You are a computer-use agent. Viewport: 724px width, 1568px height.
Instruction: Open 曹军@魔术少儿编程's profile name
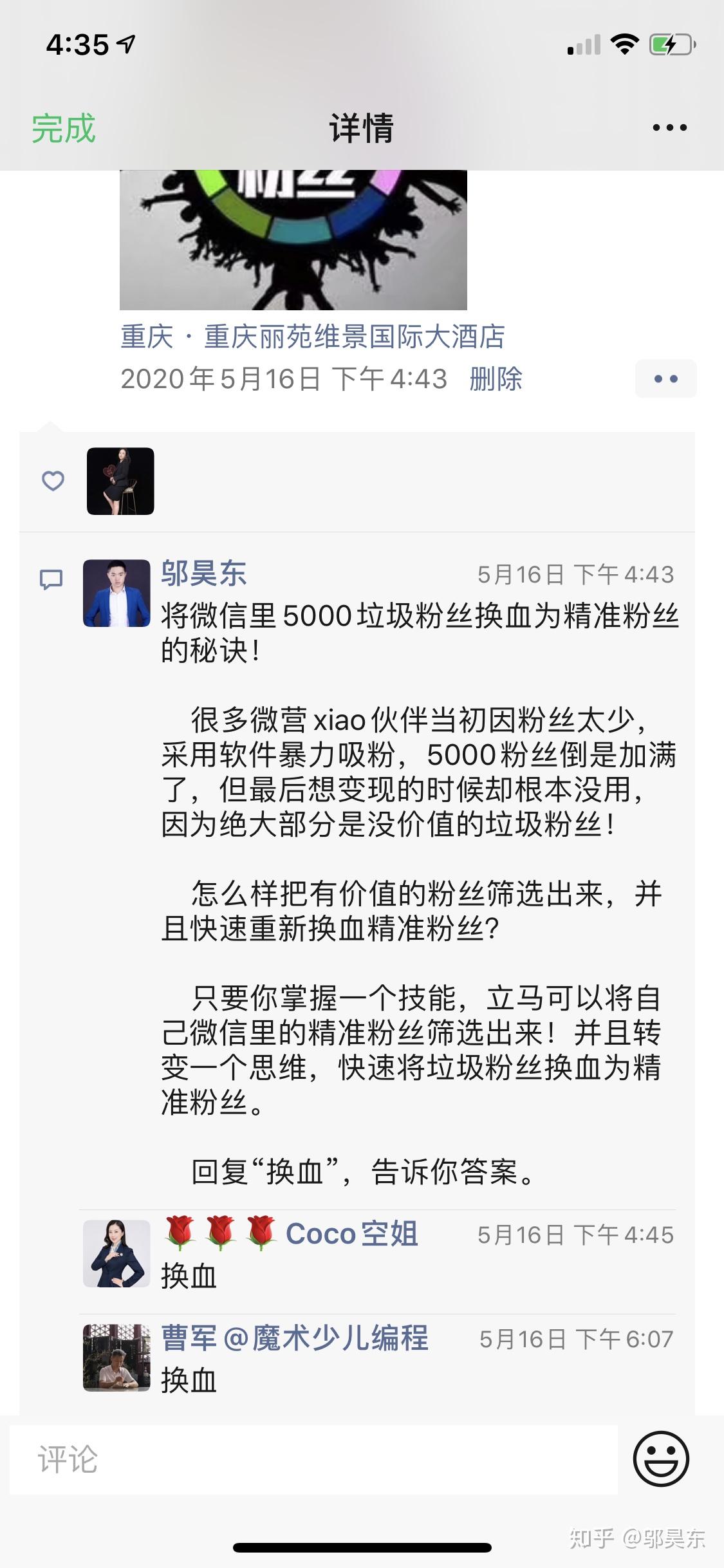(x=294, y=1338)
